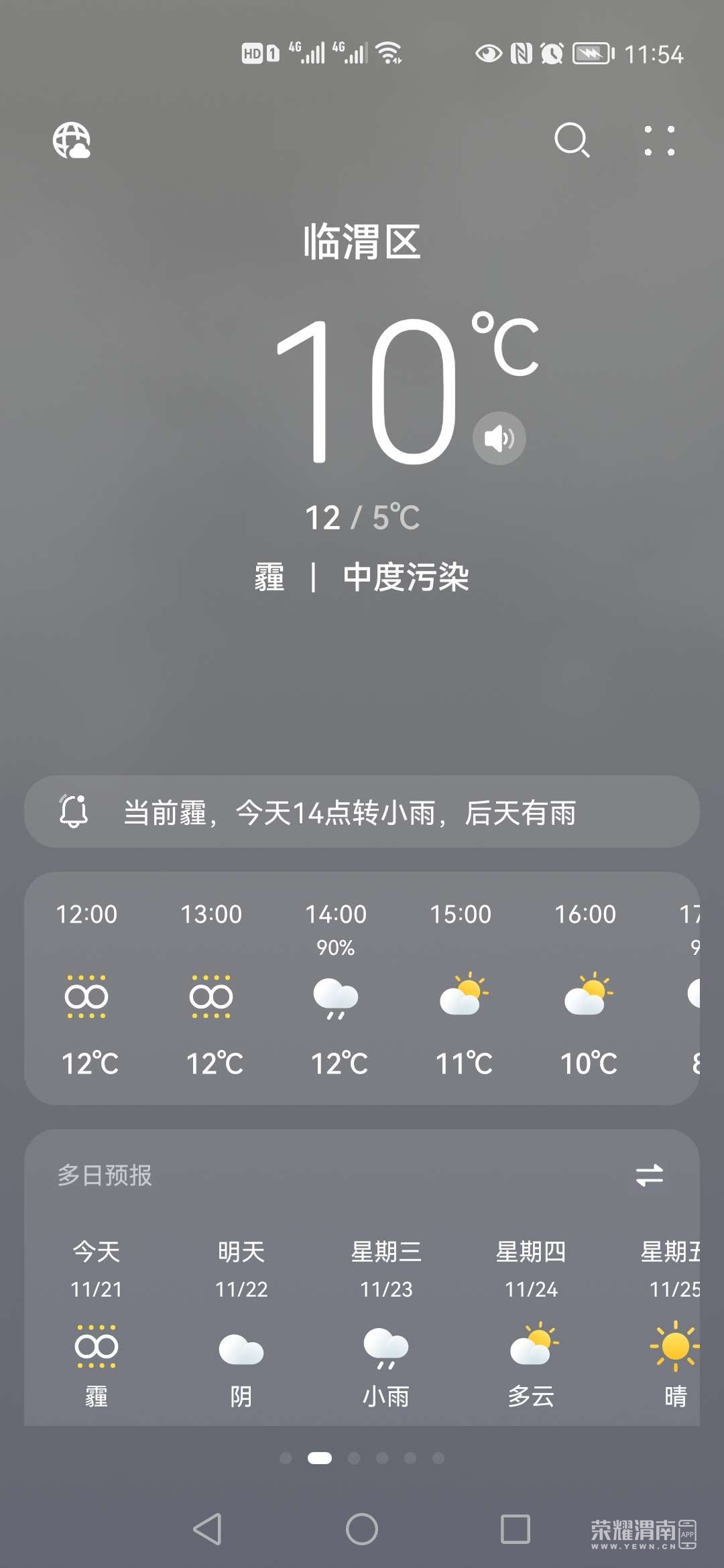Open today's 11/21 haze forecast
This screenshot has height=1568, width=724.
pos(97,1323)
